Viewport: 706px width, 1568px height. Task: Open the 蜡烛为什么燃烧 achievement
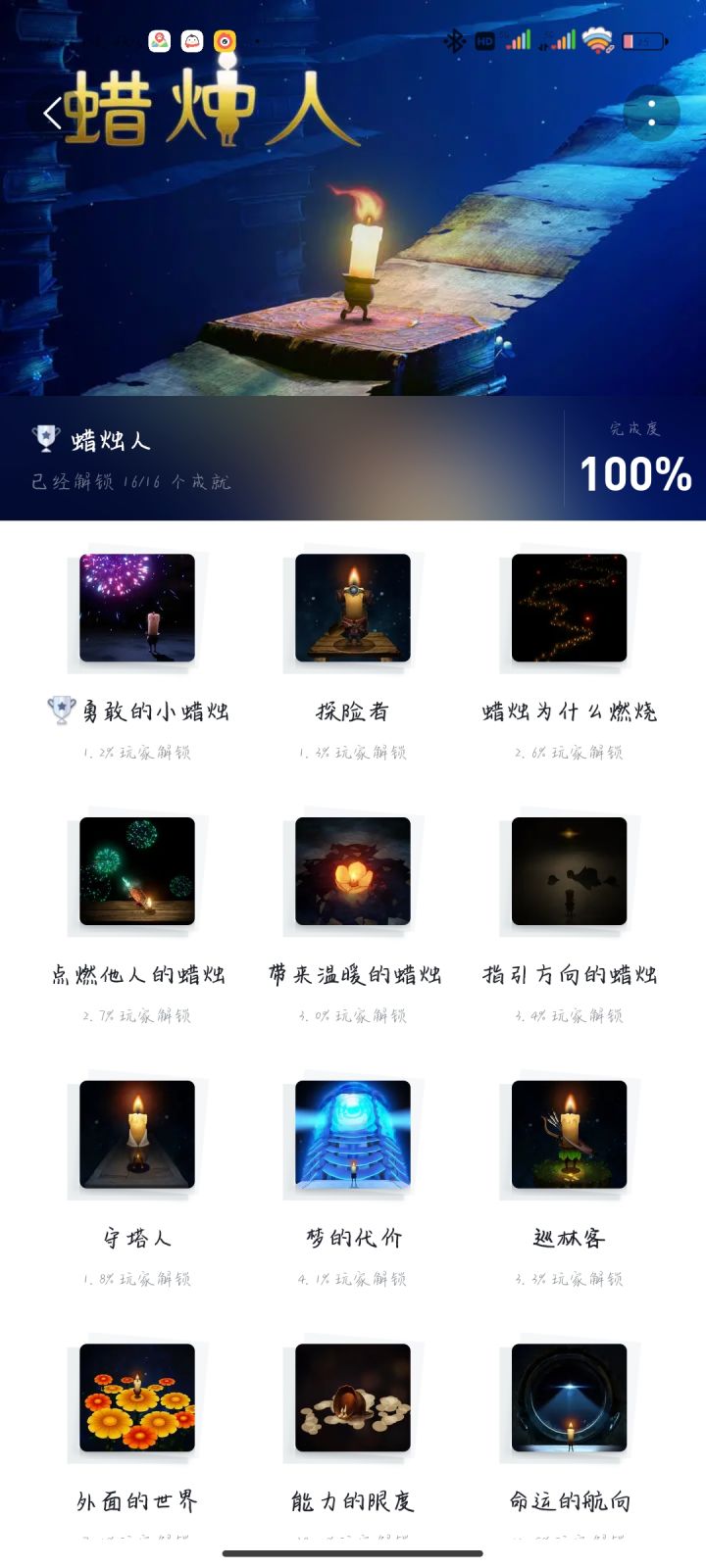pyautogui.click(x=569, y=609)
